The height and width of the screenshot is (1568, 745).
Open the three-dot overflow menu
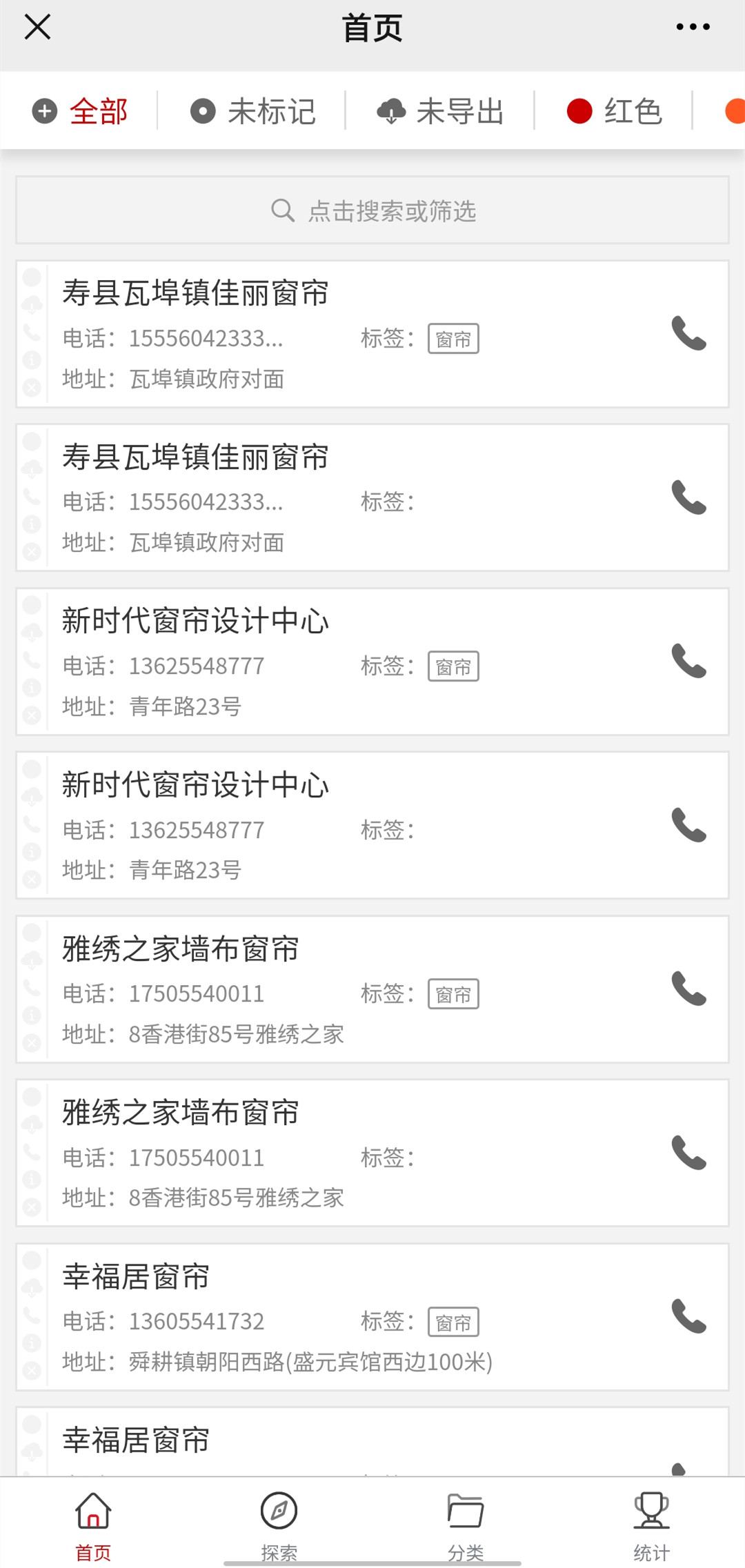click(693, 28)
